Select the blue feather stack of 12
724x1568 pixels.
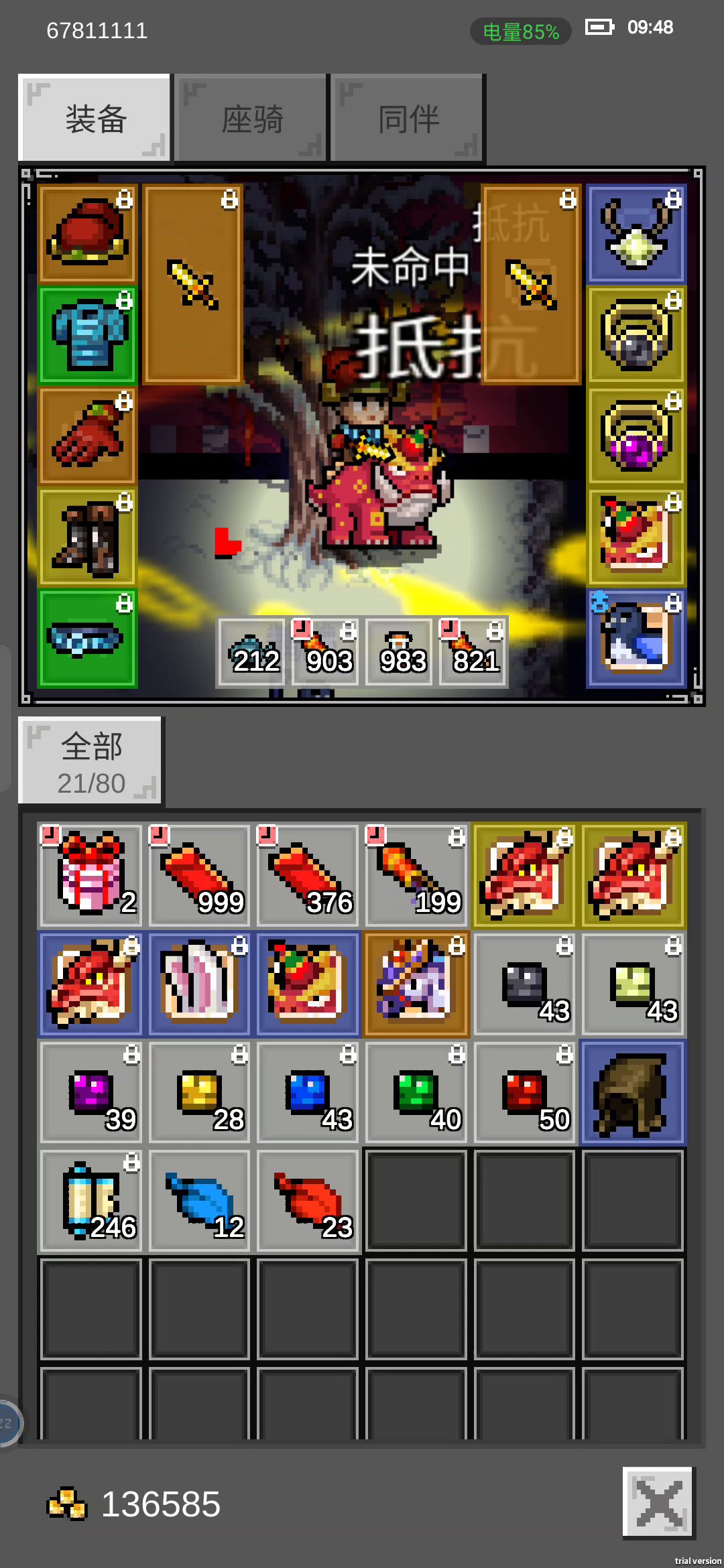(199, 1201)
